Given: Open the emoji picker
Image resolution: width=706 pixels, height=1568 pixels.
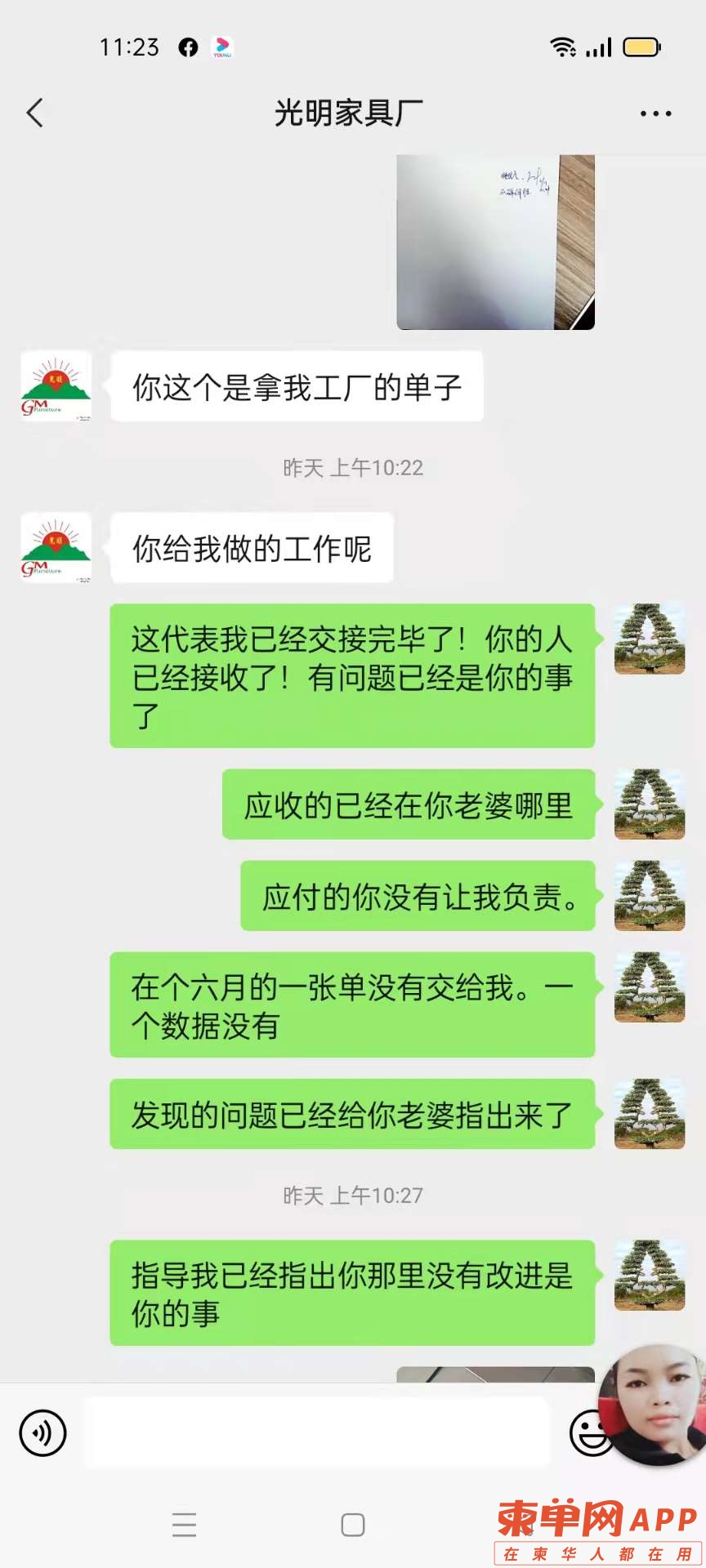Looking at the screenshot, I should 585,1432.
